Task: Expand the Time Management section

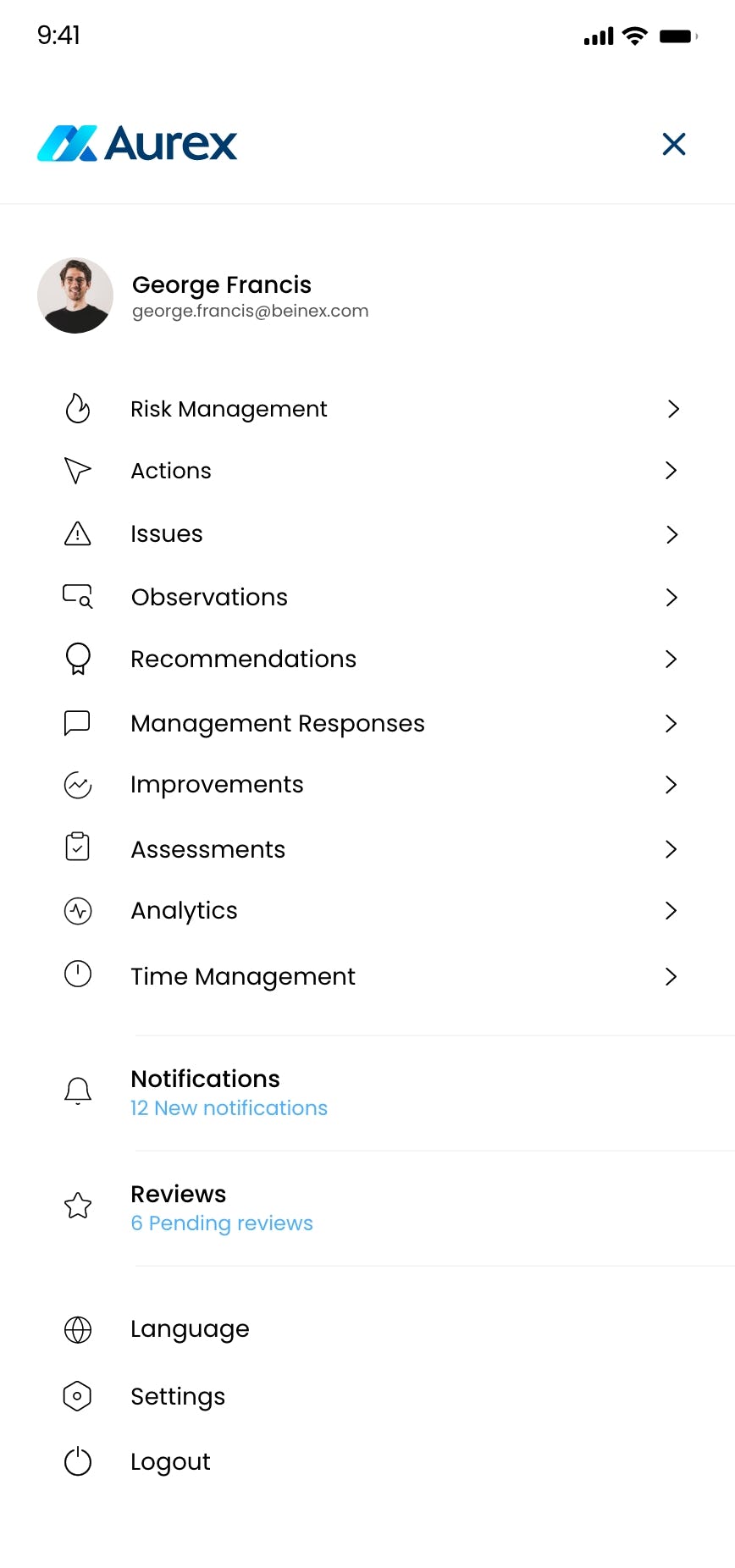Action: coord(671,976)
